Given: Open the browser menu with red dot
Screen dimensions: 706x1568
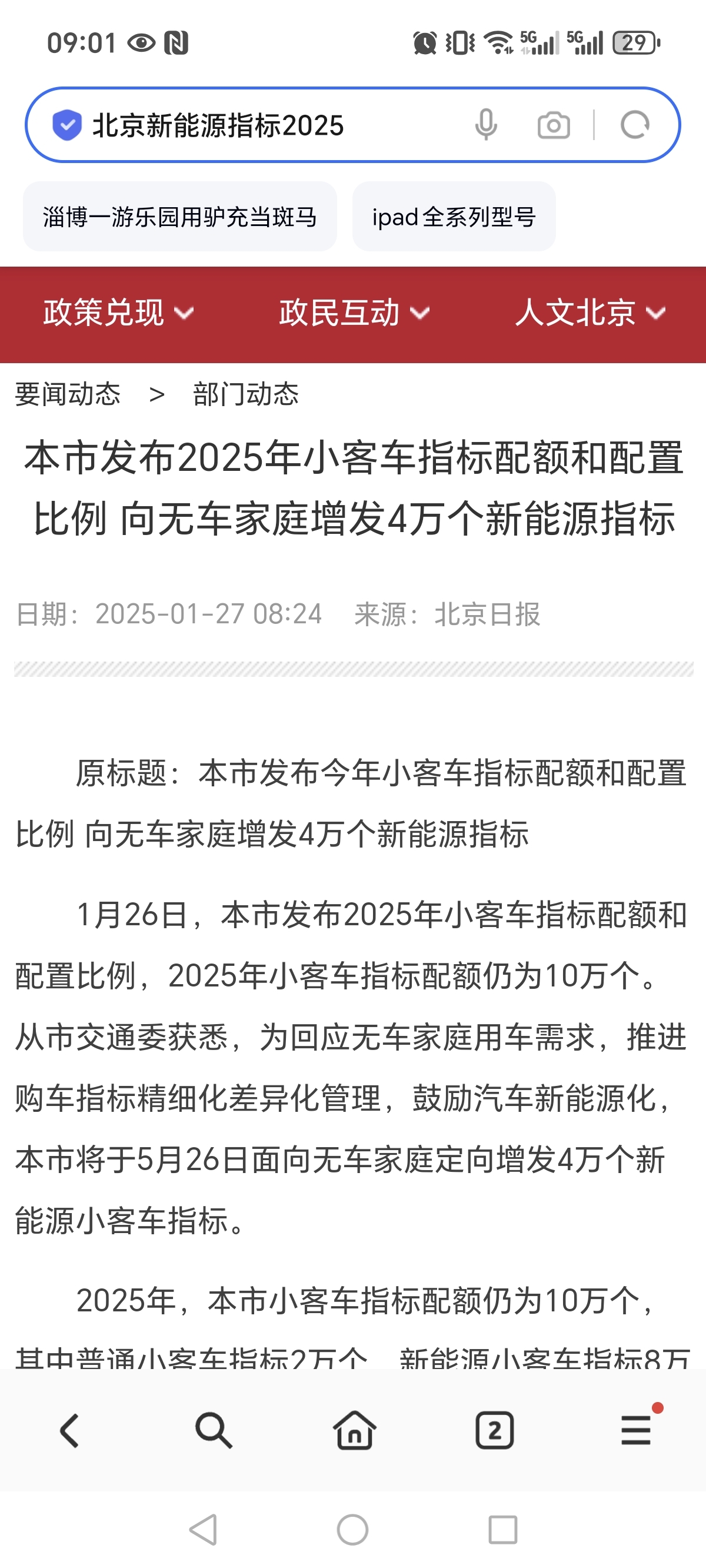Looking at the screenshot, I should (x=636, y=1430).
